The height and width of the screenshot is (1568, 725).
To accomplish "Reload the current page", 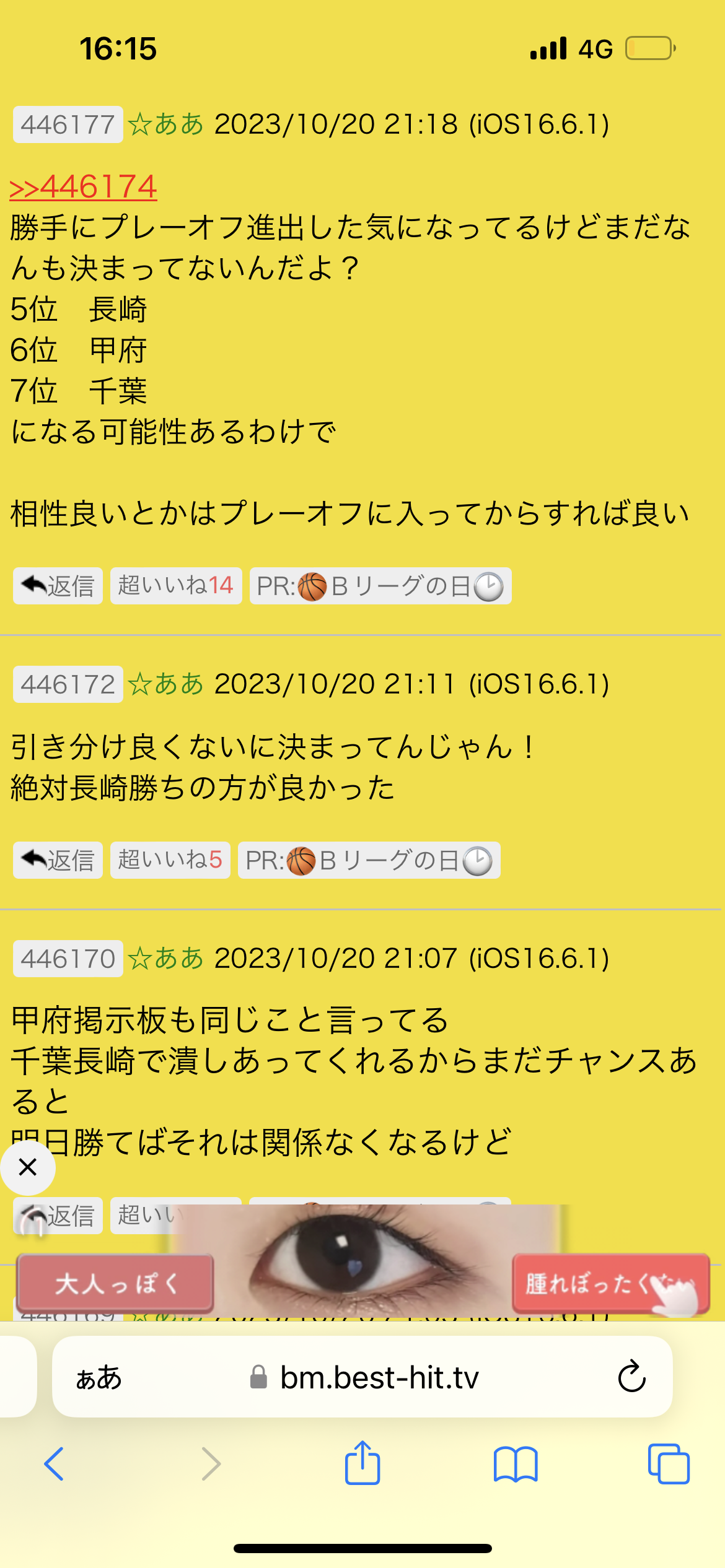I will click(x=631, y=1377).
